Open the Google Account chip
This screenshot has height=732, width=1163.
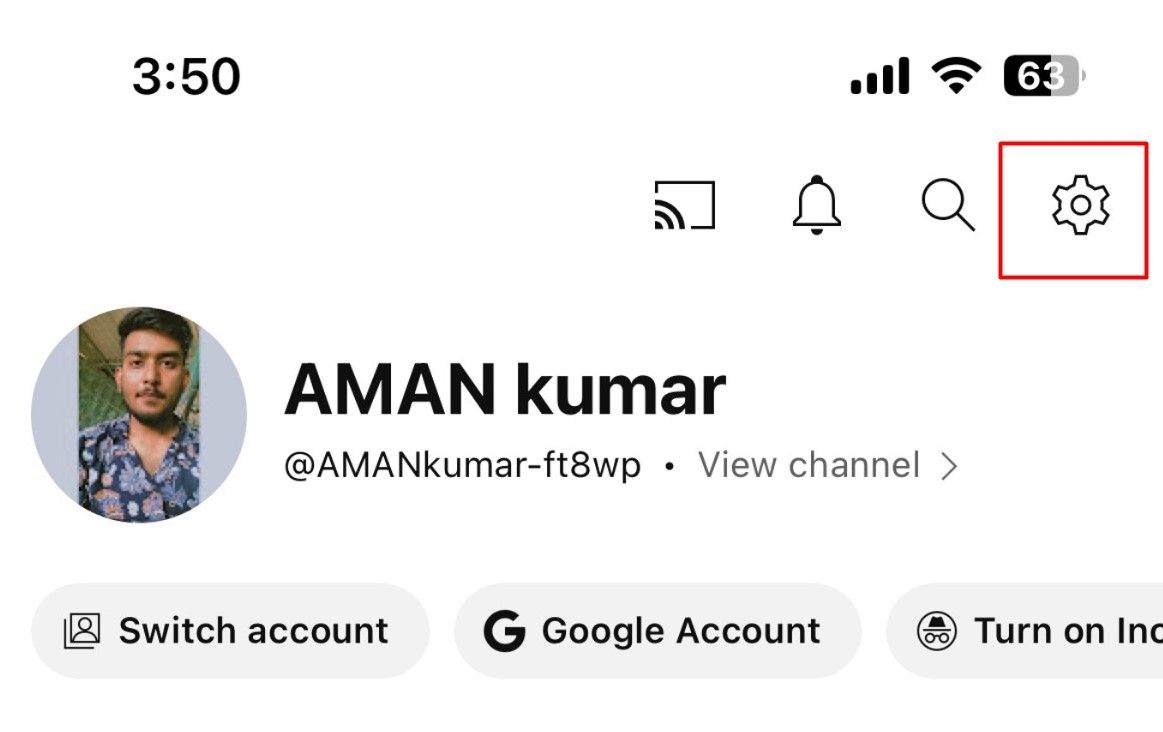point(657,631)
